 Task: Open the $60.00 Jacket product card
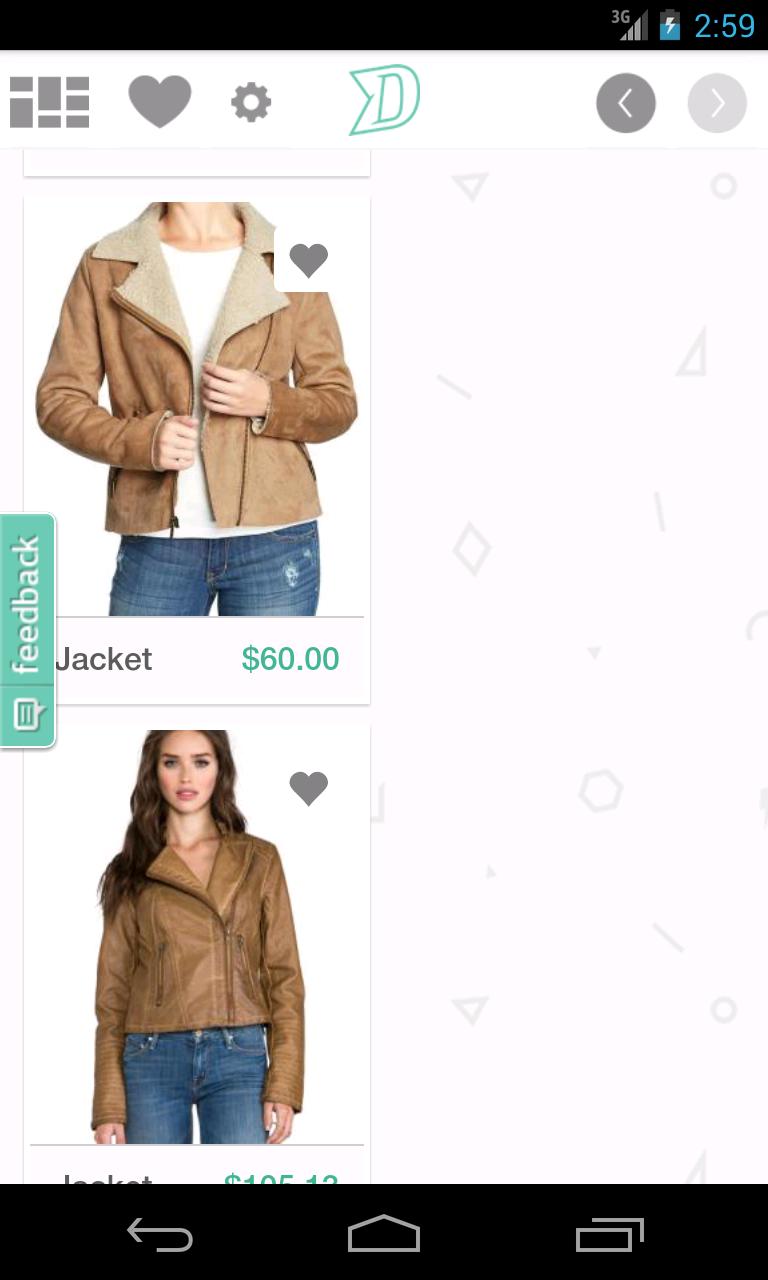click(x=197, y=420)
